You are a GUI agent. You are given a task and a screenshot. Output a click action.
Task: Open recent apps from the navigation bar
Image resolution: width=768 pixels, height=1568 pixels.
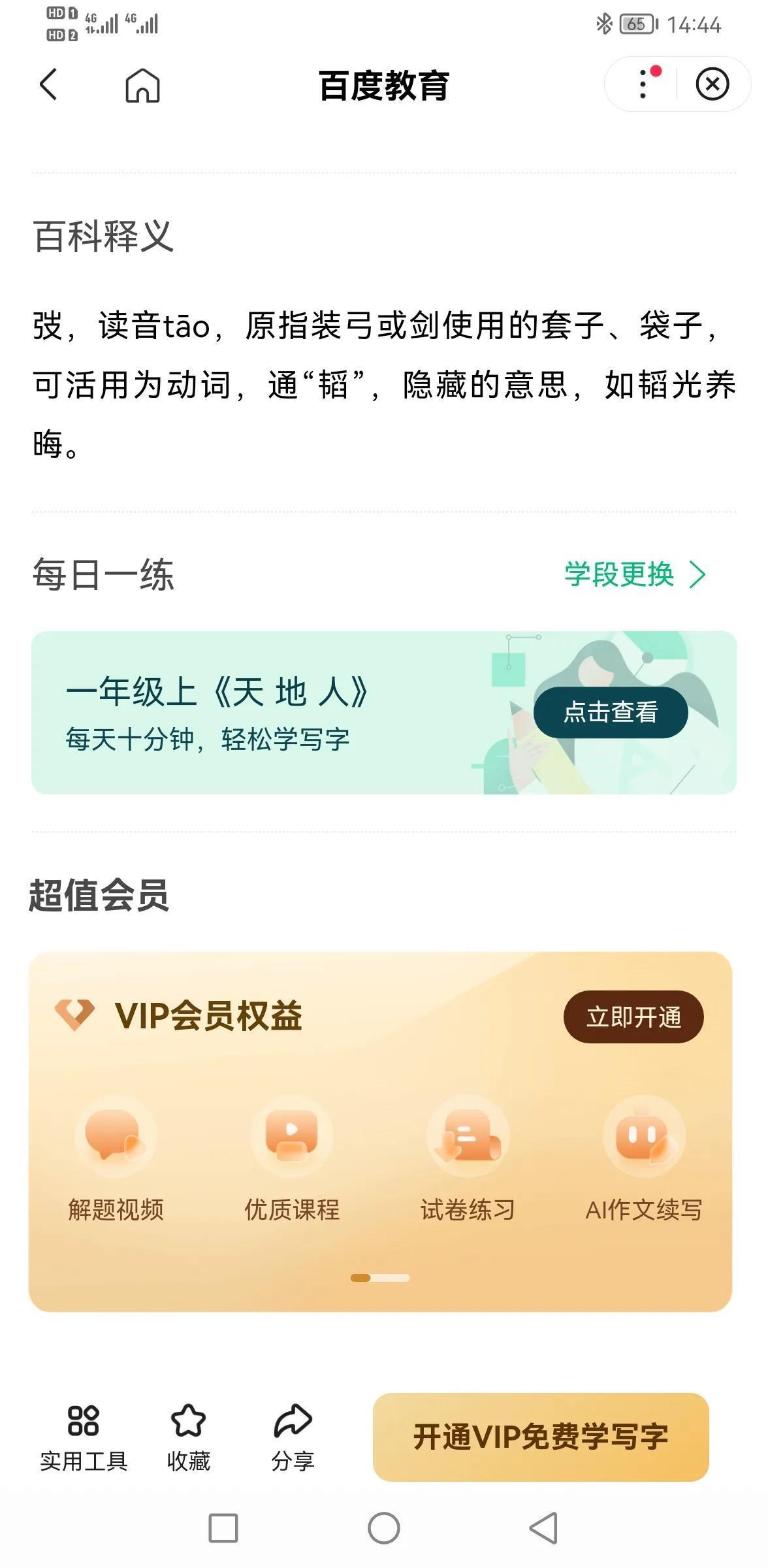click(x=223, y=1528)
